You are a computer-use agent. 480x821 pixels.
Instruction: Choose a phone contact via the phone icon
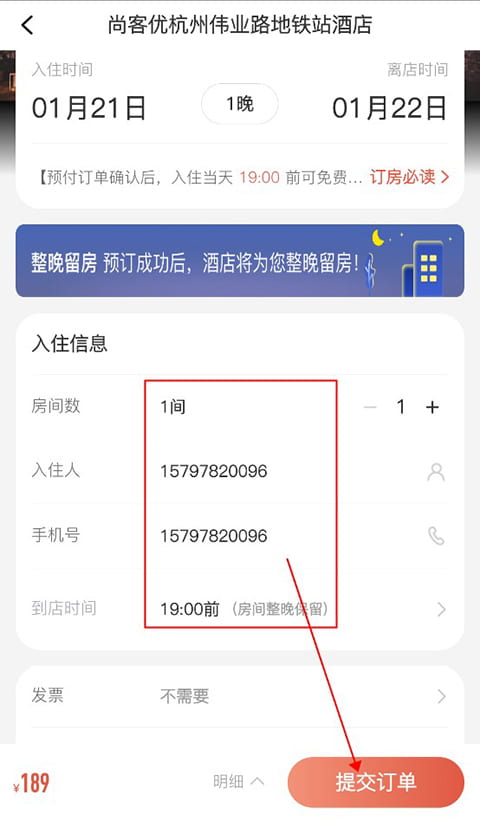click(x=436, y=536)
